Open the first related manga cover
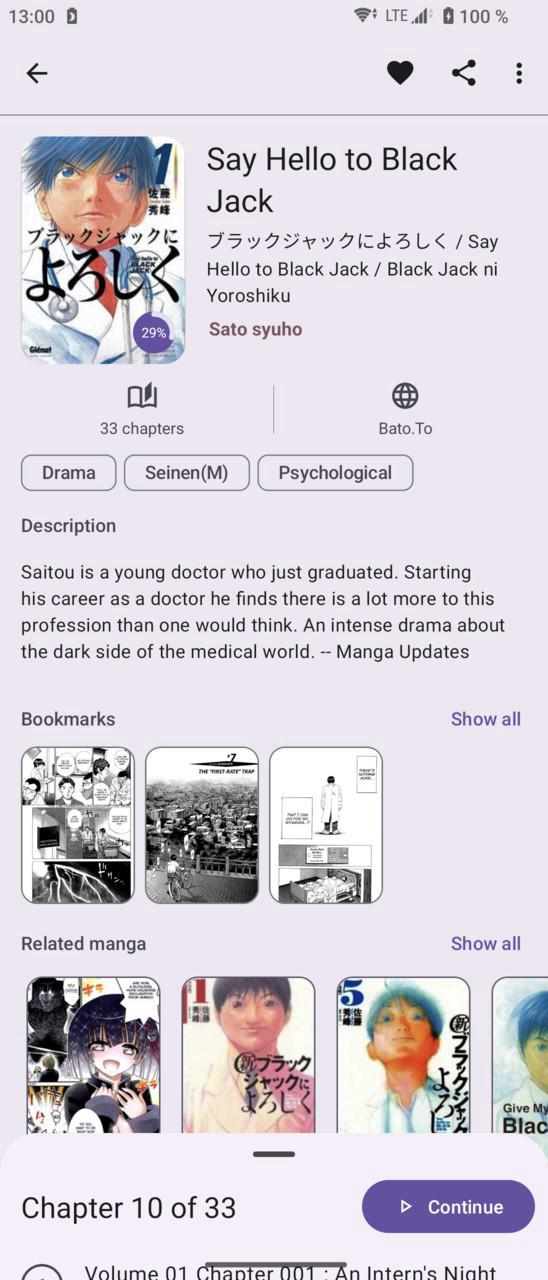Image resolution: width=548 pixels, height=1280 pixels. [93, 1055]
